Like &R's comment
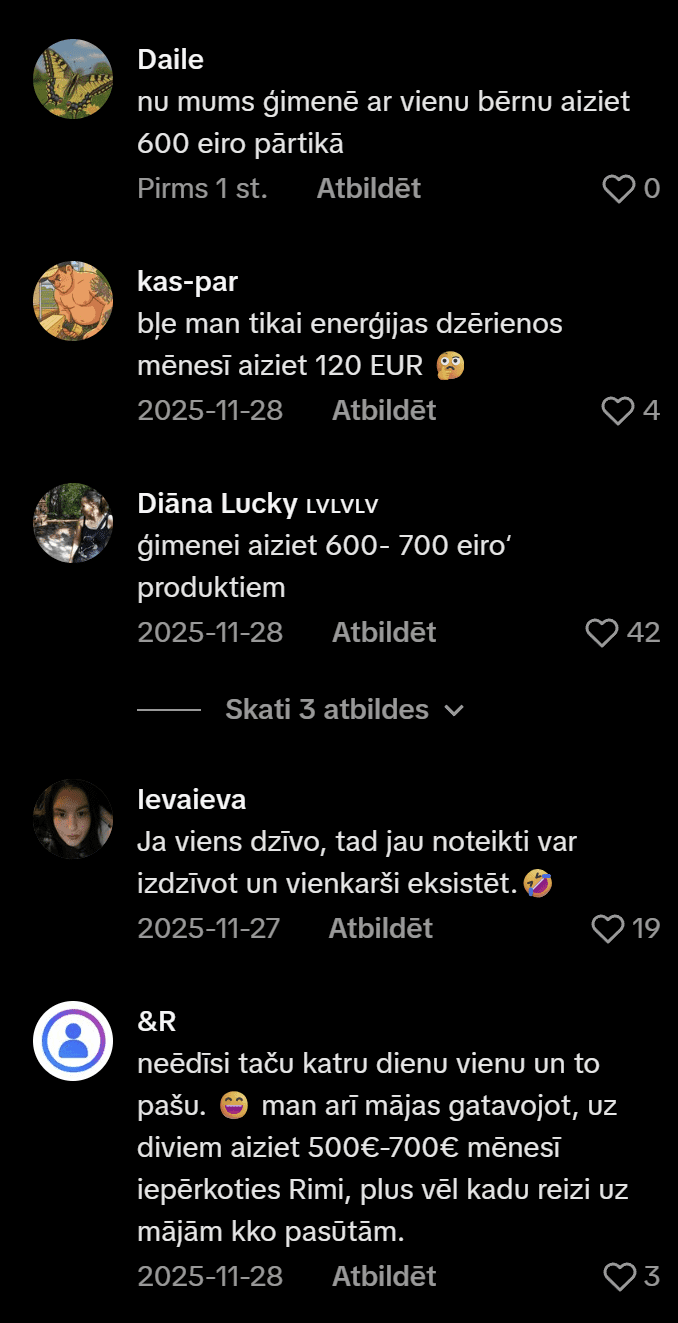The width and height of the screenshot is (678, 1323). 620,1276
